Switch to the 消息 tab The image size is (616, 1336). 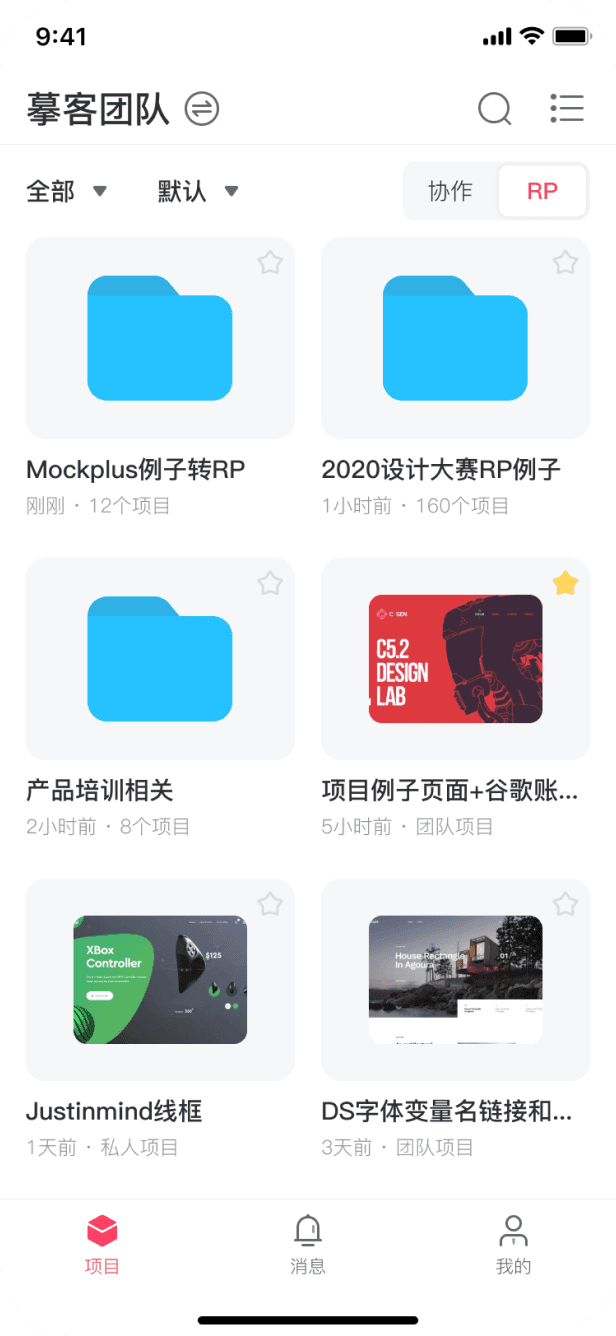tap(308, 1244)
